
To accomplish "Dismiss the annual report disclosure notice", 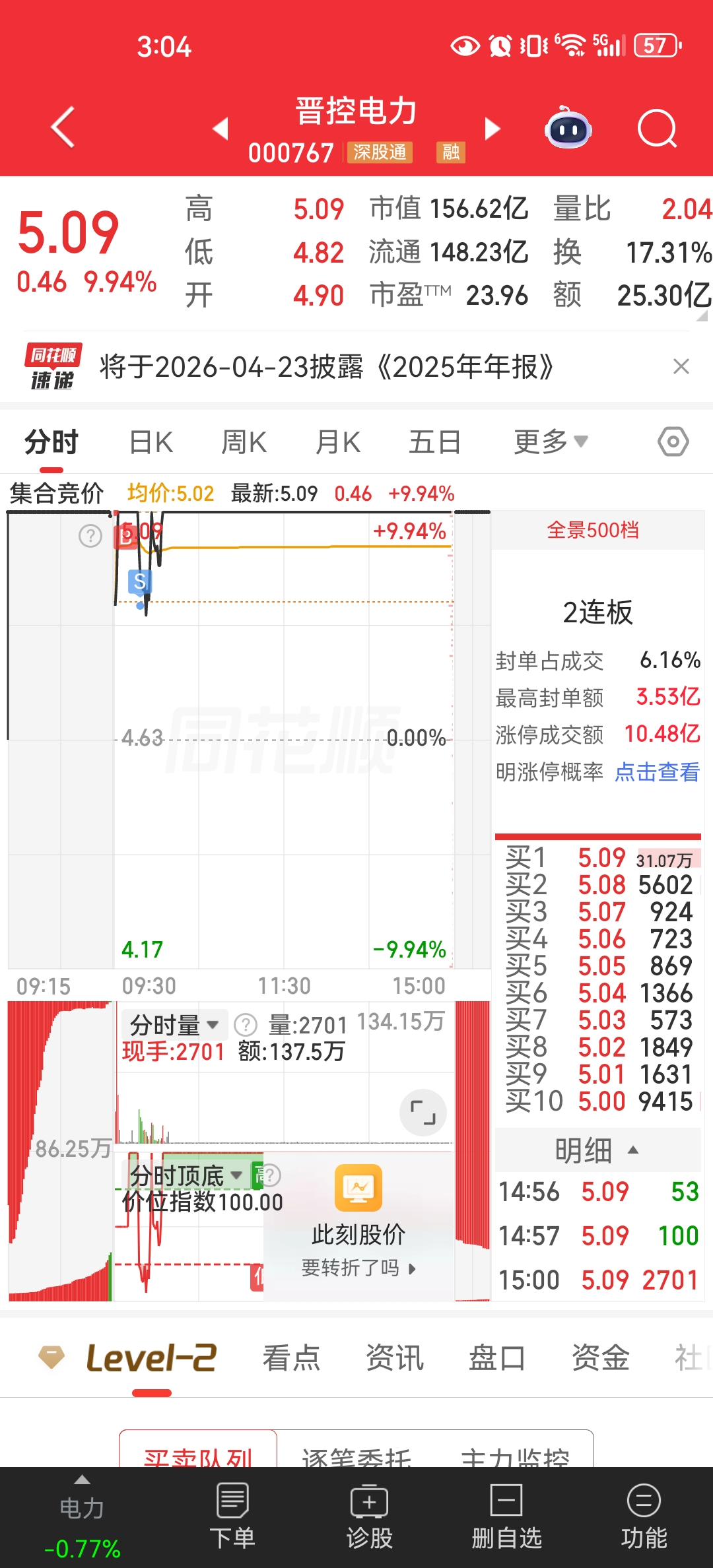I will tap(681, 366).
